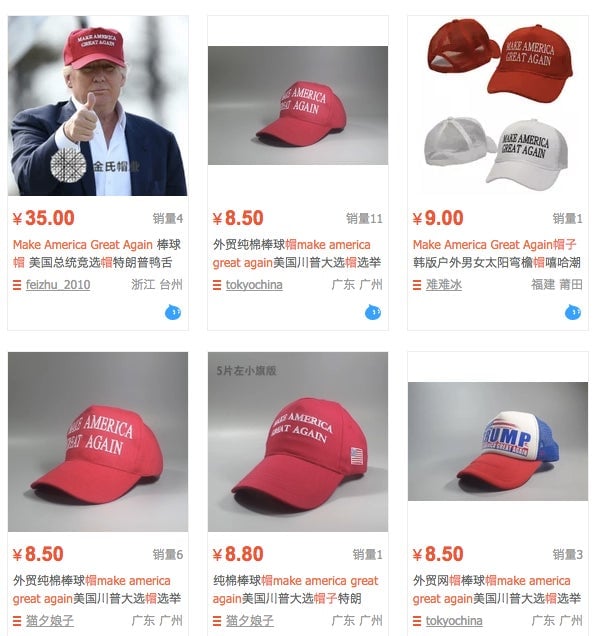Screen dimensions: 602x636
Task: Visit seller 难难冰's shop
Action: pyautogui.click(x=444, y=285)
